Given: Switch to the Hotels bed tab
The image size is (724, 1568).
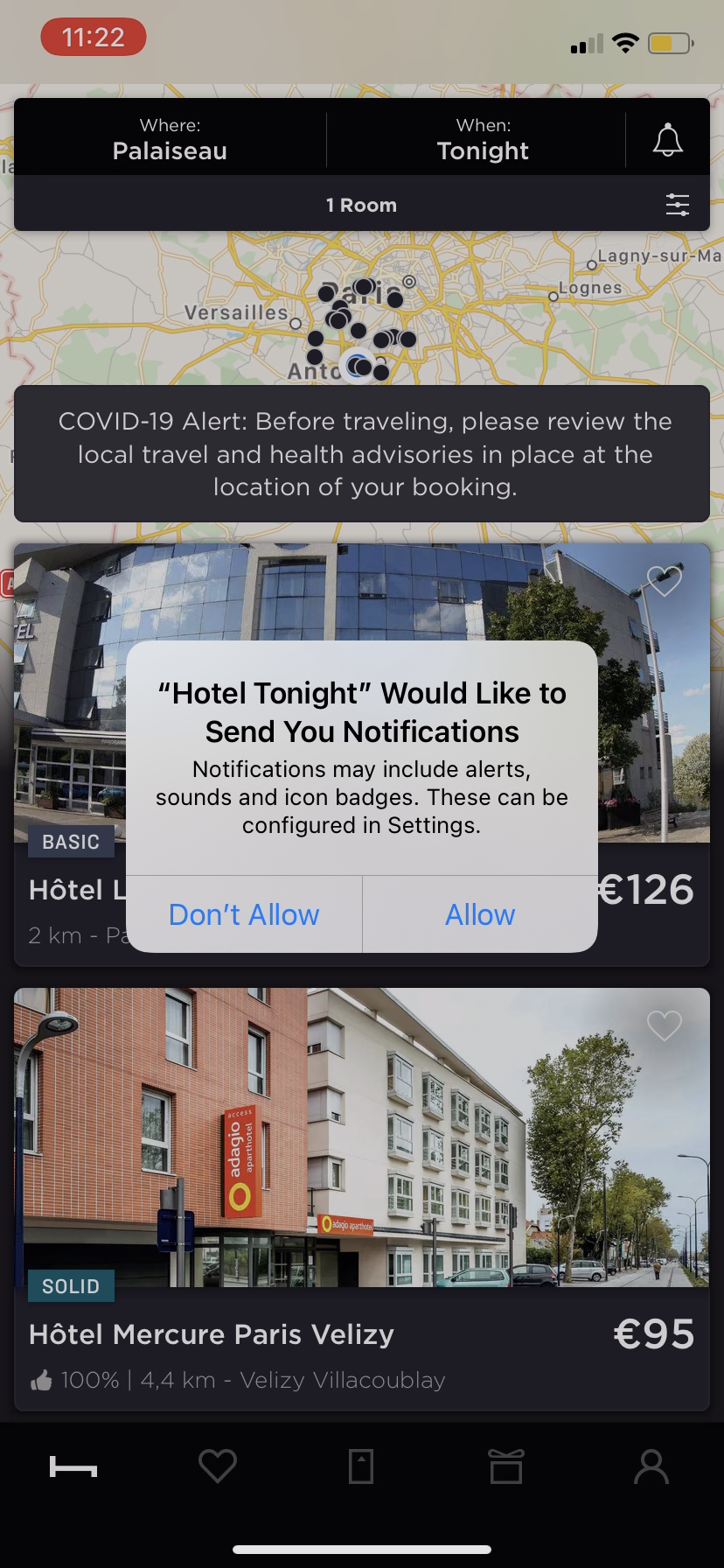Looking at the screenshot, I should click(x=73, y=1466).
